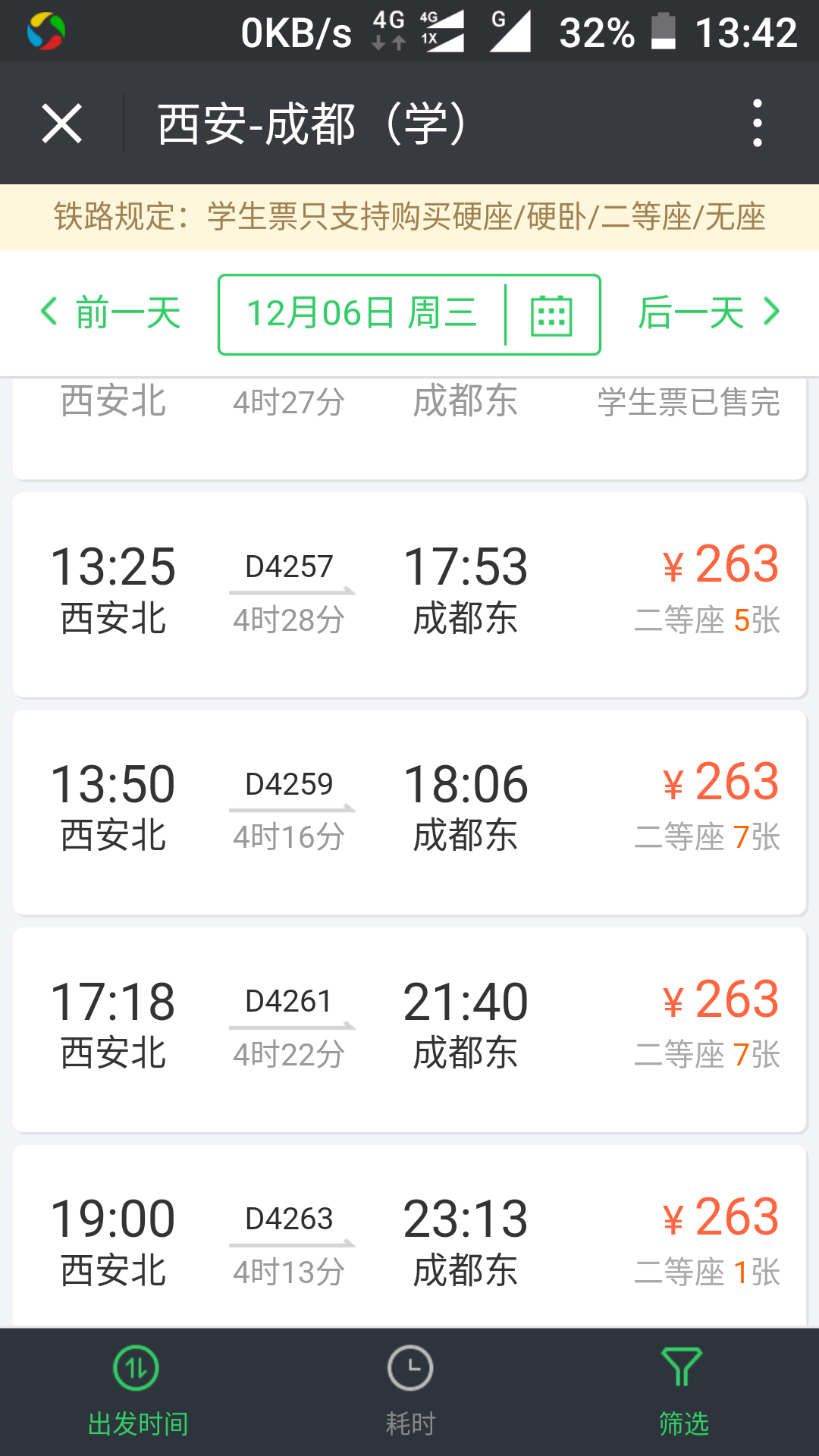Select train D4257 departing at 13:25
Image resolution: width=819 pixels, height=1456 pixels.
click(x=409, y=595)
